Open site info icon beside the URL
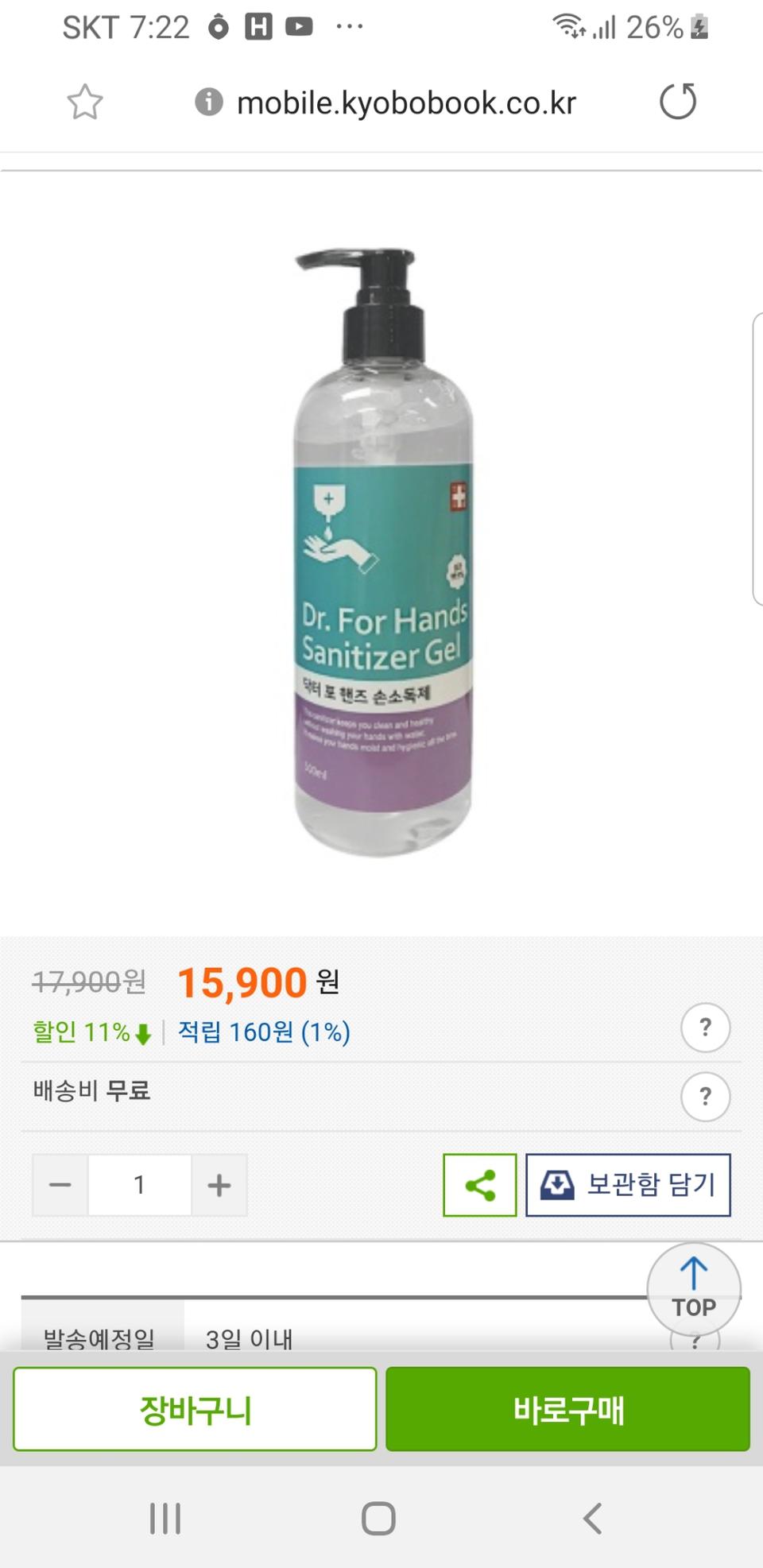Viewport: 763px width, 1568px height. click(x=208, y=102)
